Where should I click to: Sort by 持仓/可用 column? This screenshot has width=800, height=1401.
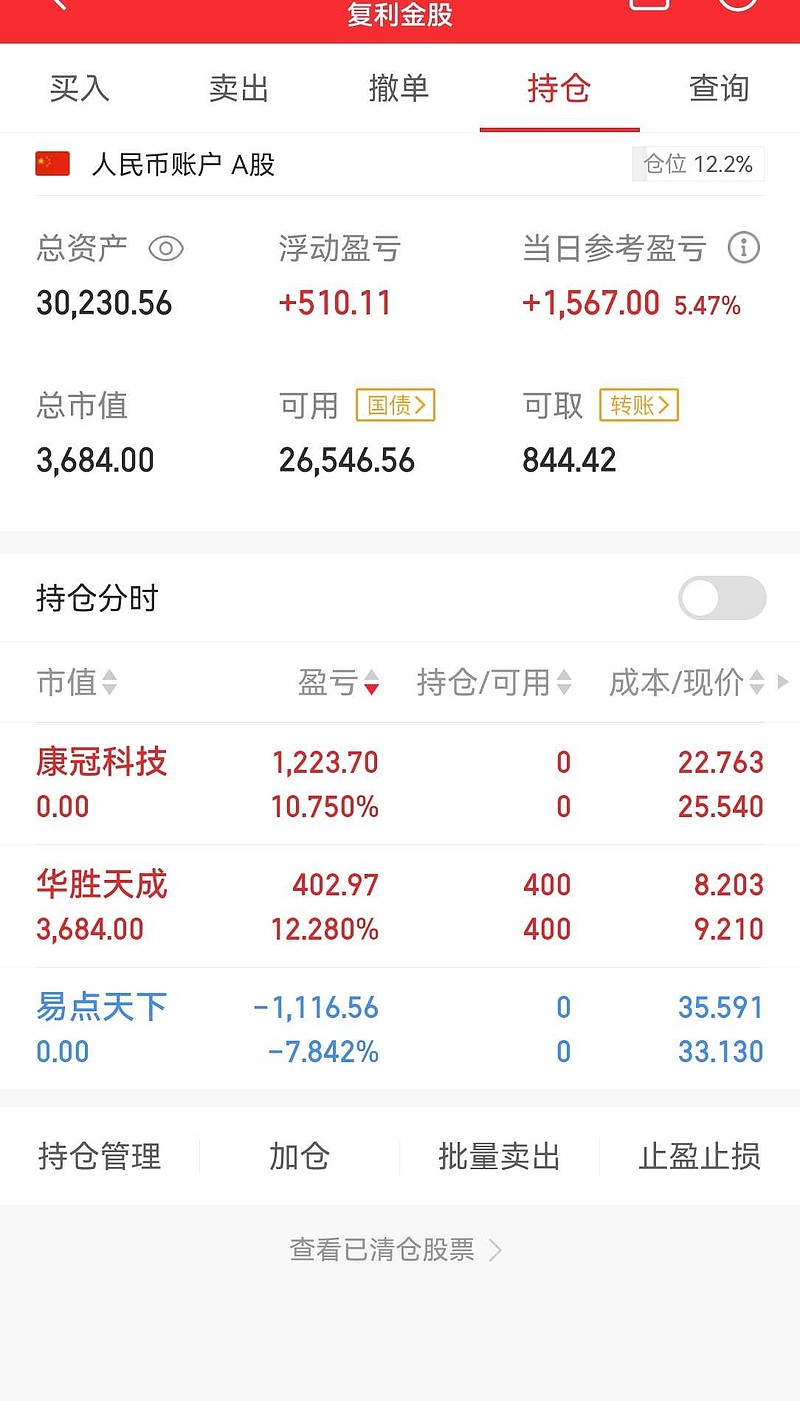click(x=494, y=683)
